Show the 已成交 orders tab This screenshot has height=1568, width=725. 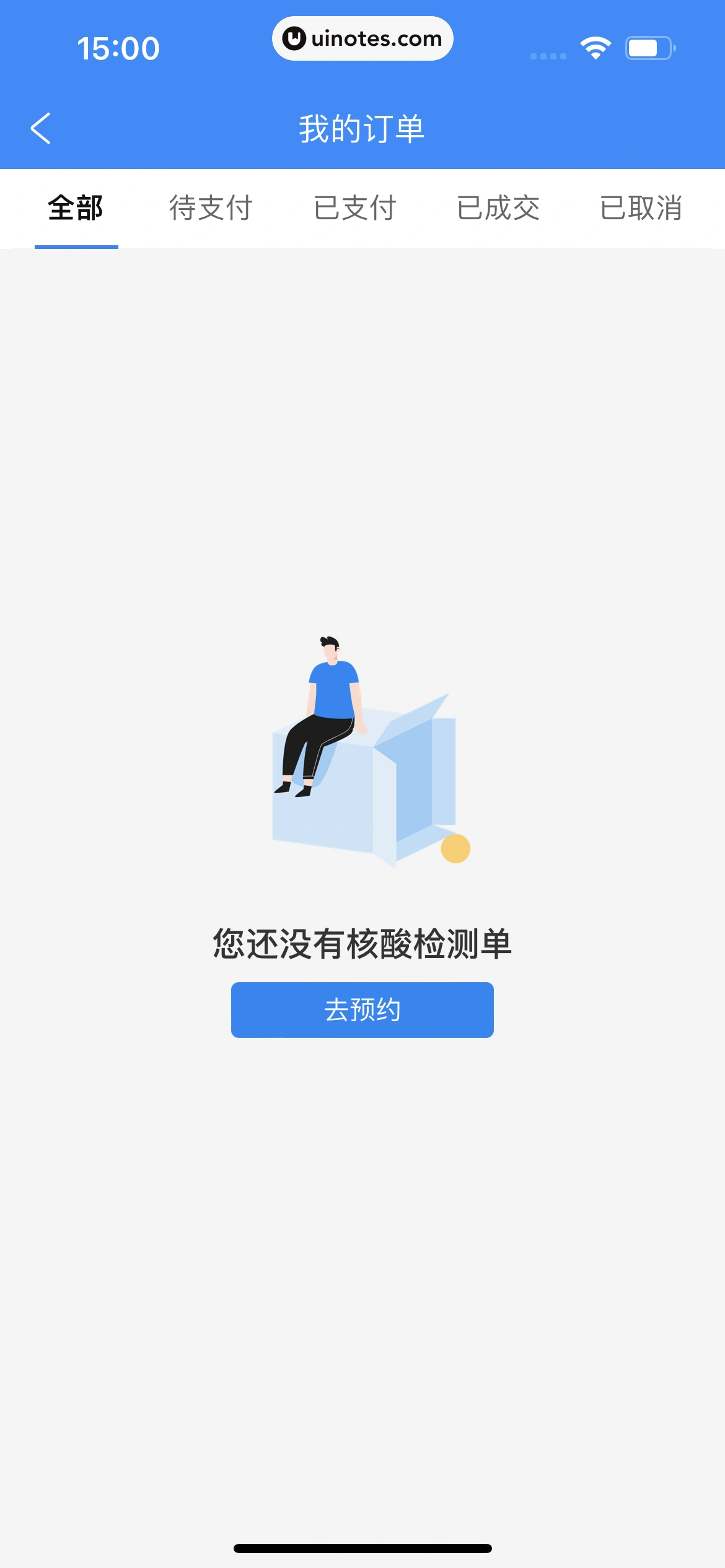click(x=498, y=208)
